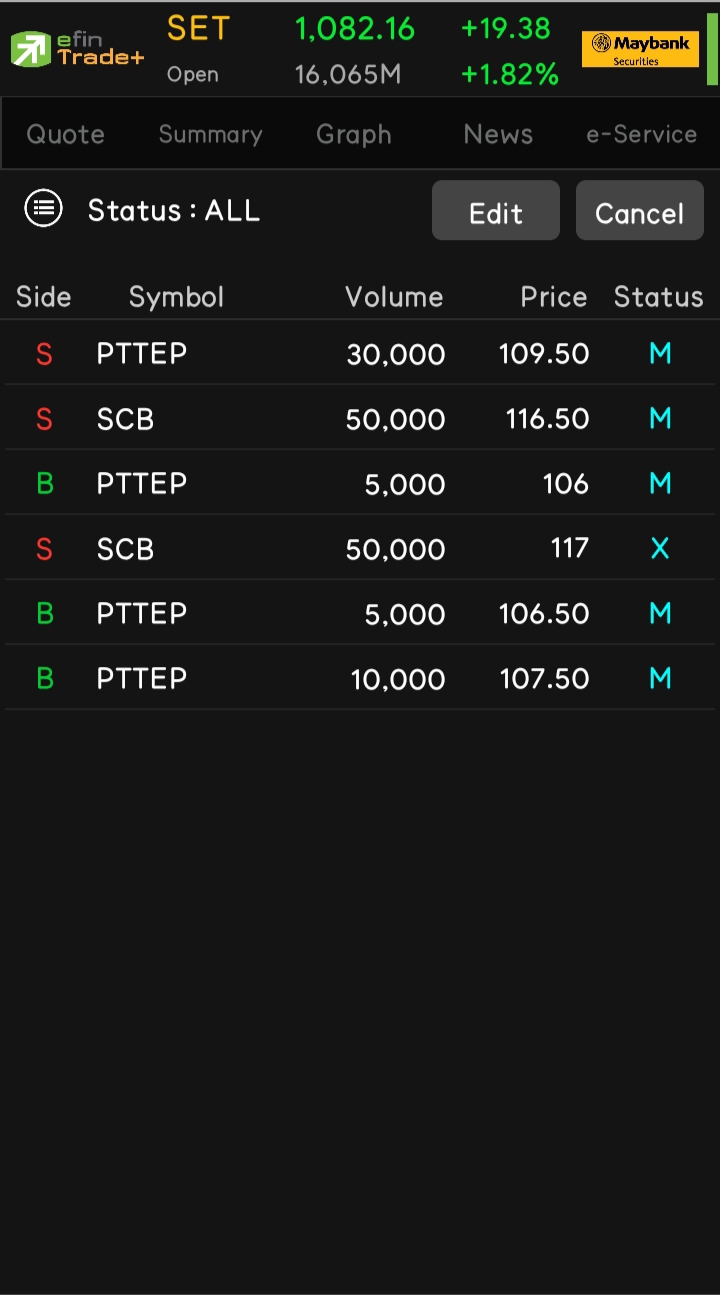Open the PTTEP buy order at 106

(360, 483)
